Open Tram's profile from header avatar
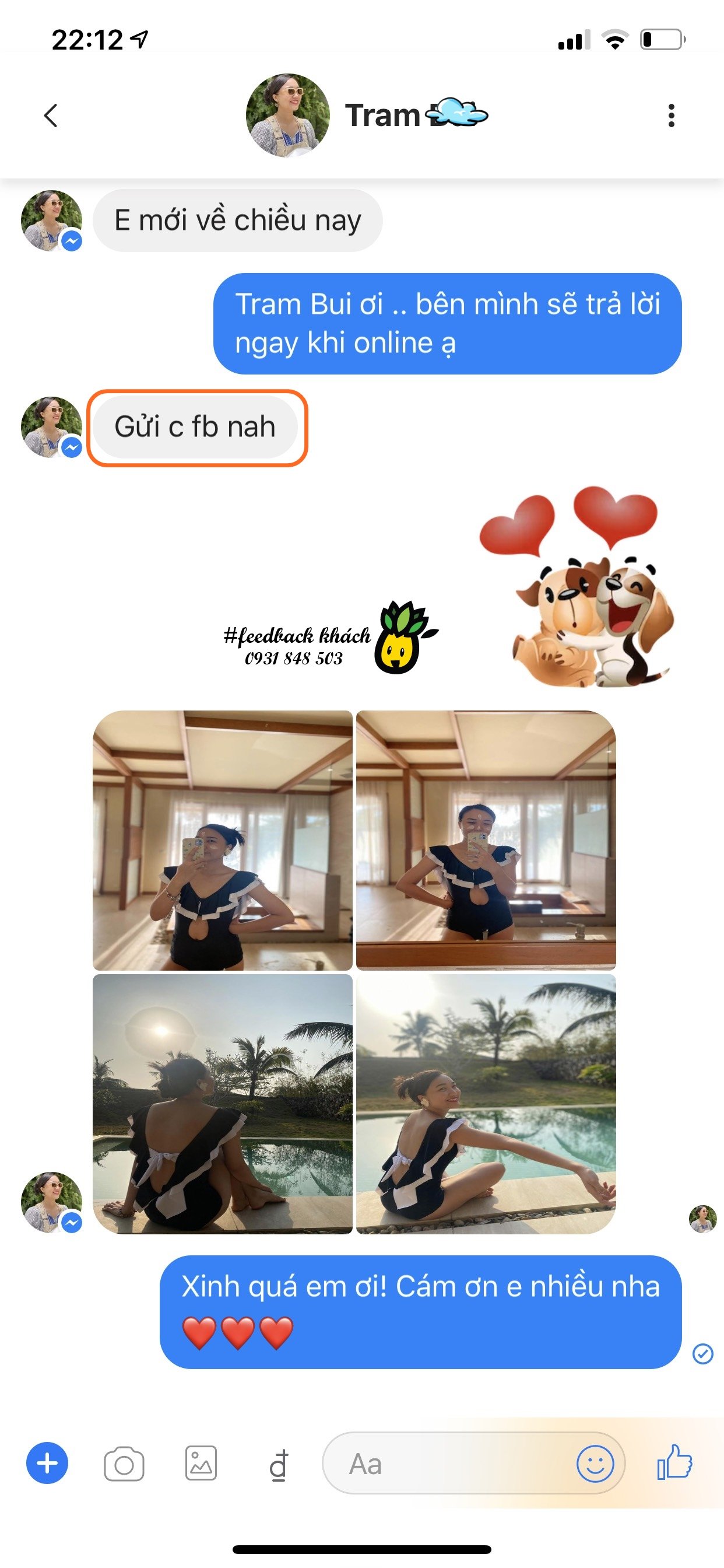The width and height of the screenshot is (724, 1568). coord(287,116)
